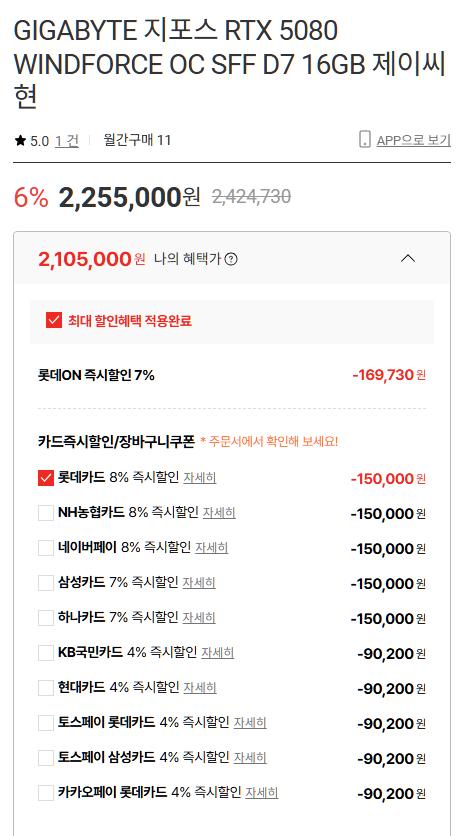460x836 pixels.
Task: Select KB국민카드 4% 즉시할인 checkbox
Action: (x=46, y=653)
